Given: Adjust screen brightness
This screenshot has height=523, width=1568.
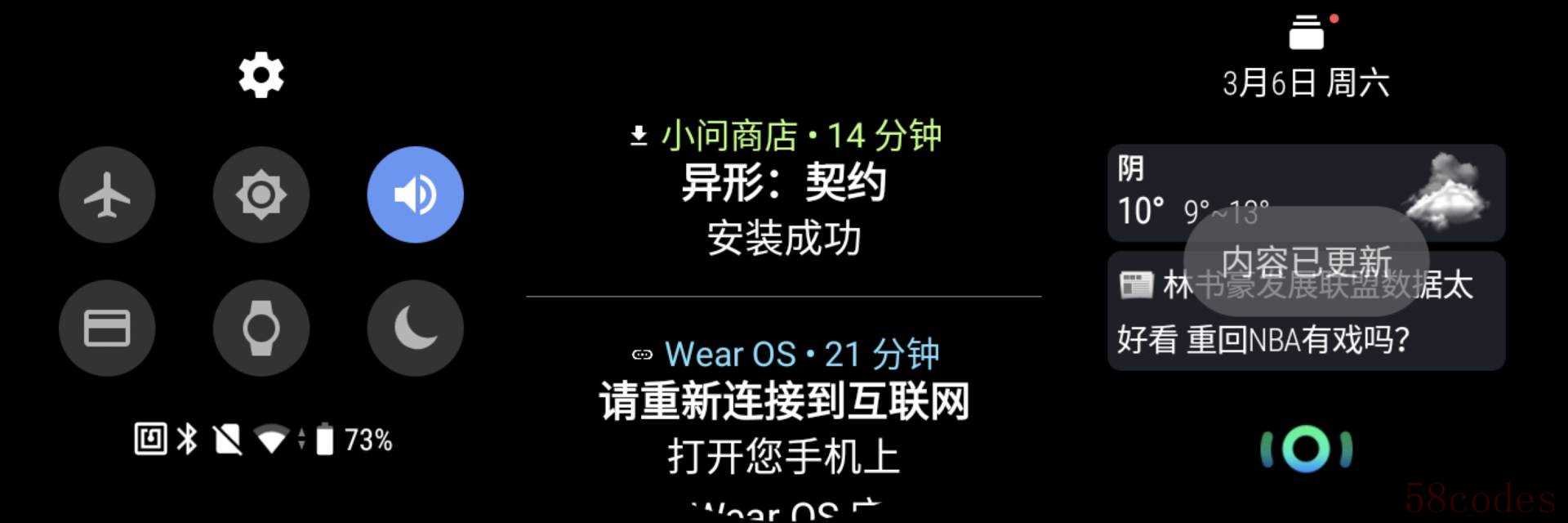Looking at the screenshot, I should (261, 194).
